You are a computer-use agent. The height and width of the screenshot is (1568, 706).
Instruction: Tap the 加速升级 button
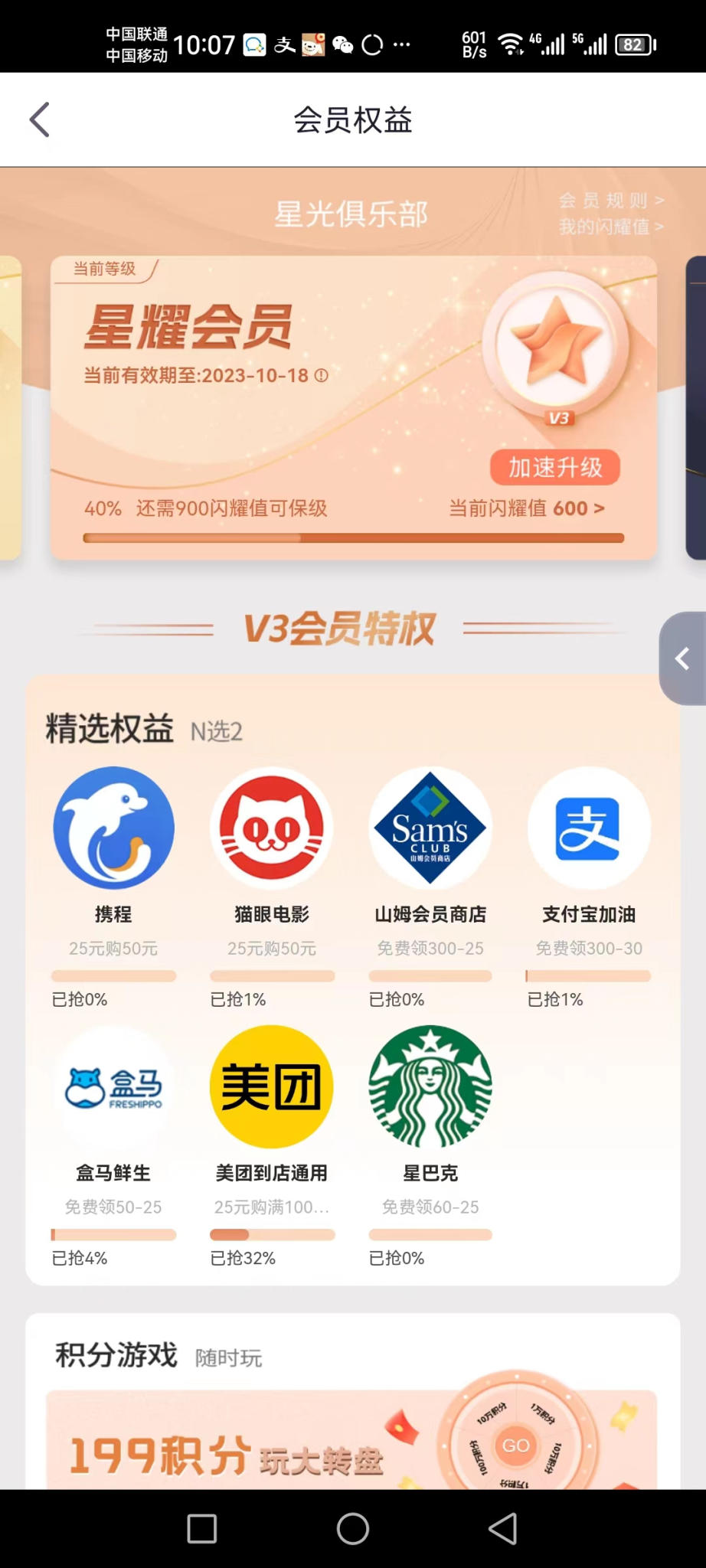(555, 467)
